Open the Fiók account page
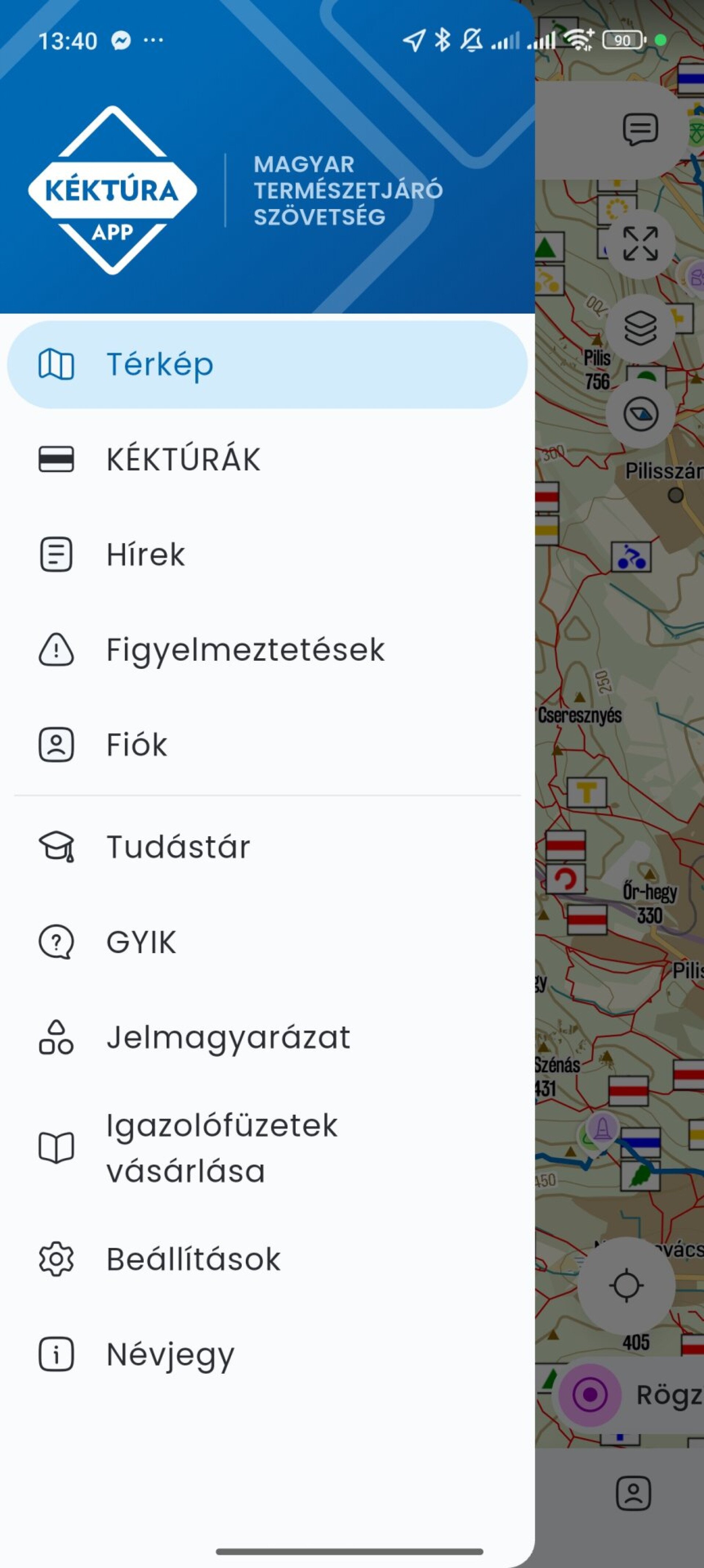The height and width of the screenshot is (1568, 704). pos(136,744)
